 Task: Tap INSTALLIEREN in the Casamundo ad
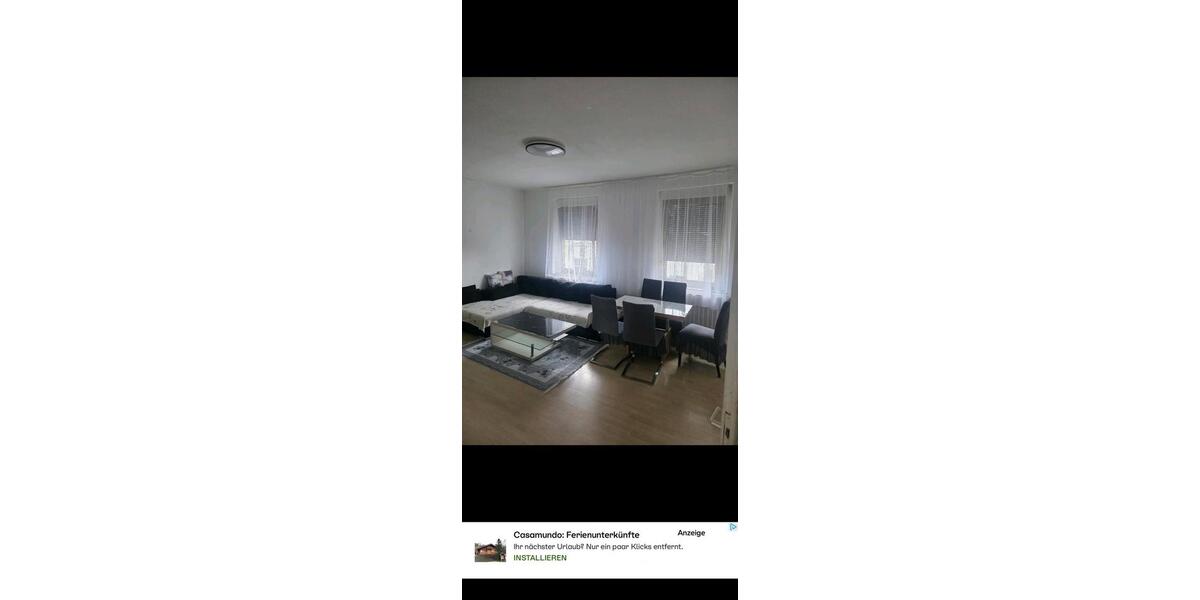click(540, 558)
